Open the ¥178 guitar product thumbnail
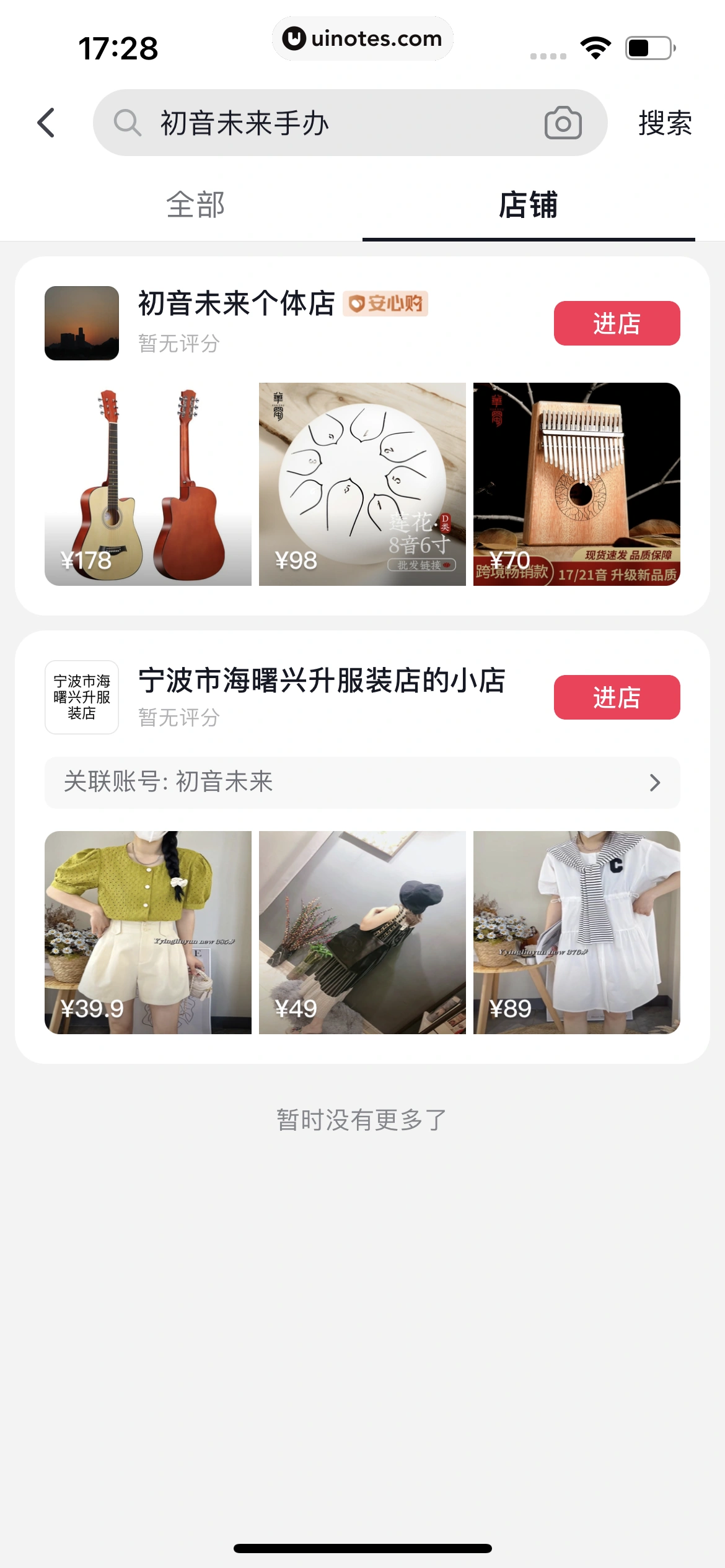 pyautogui.click(x=147, y=482)
